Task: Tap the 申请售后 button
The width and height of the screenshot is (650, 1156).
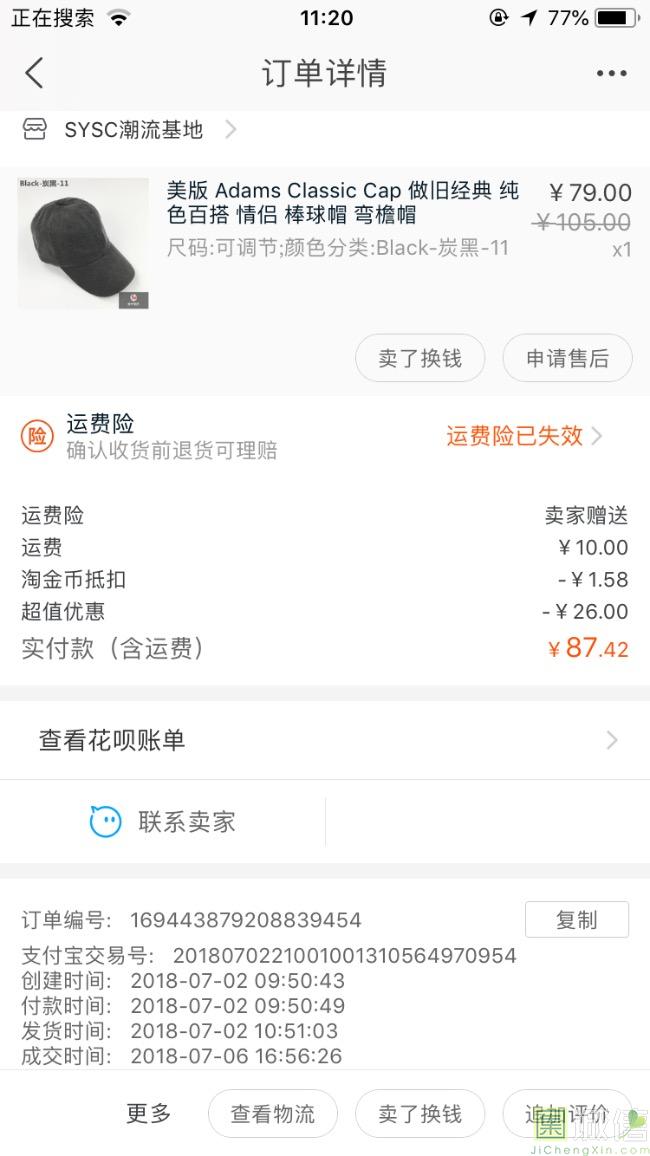Action: point(567,358)
